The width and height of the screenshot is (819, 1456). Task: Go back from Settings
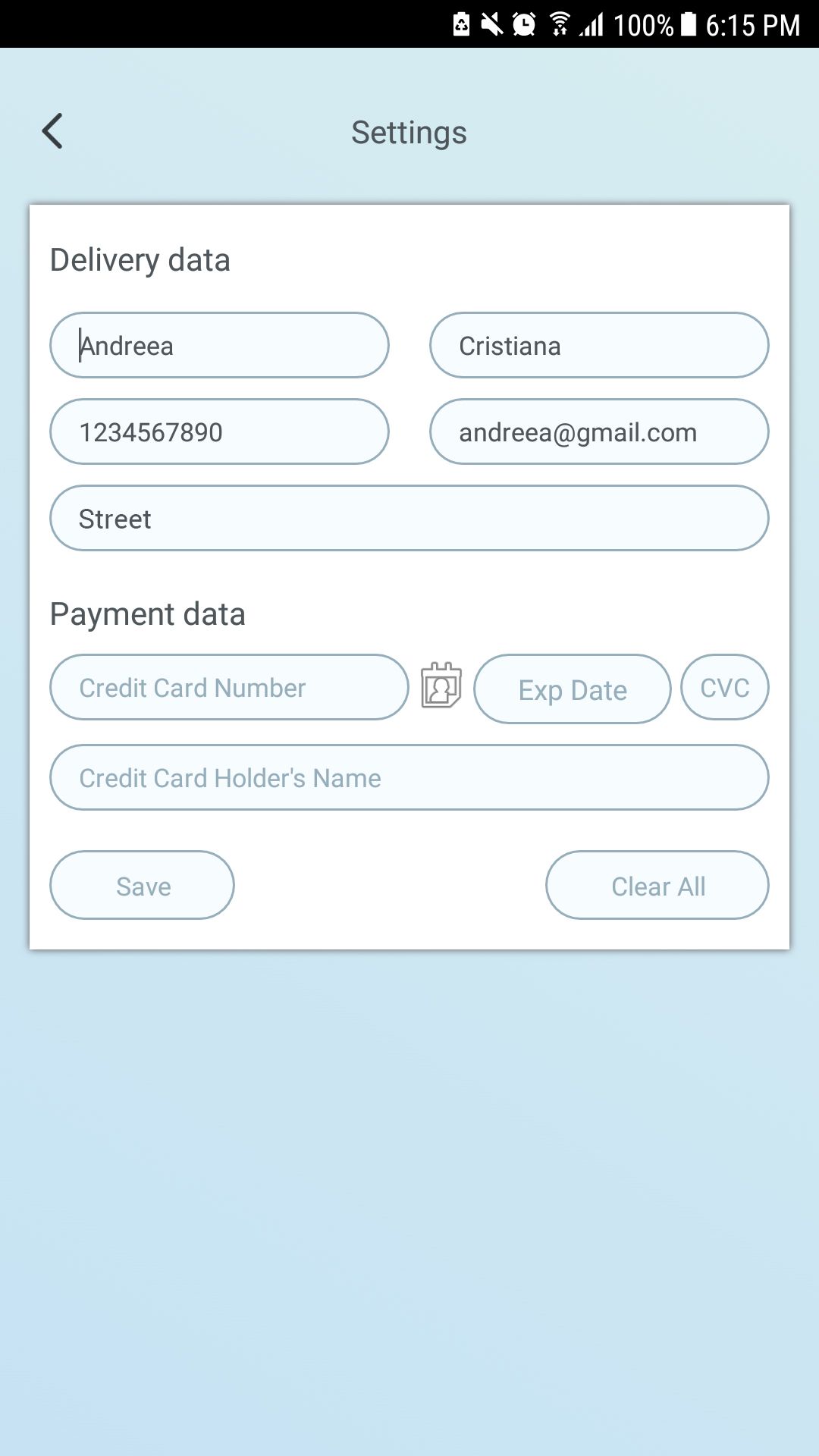pyautogui.click(x=52, y=131)
